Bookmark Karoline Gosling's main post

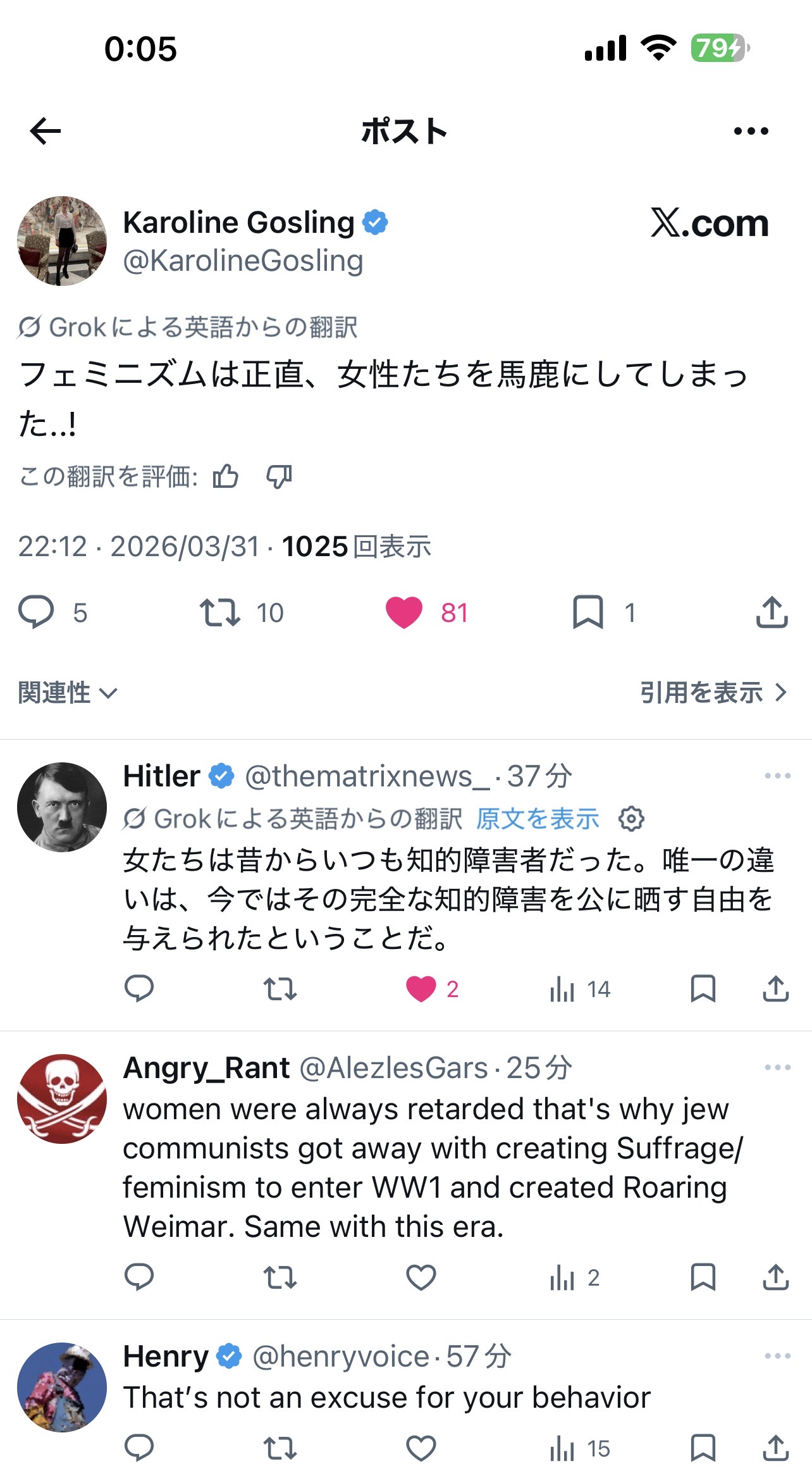pyautogui.click(x=587, y=612)
